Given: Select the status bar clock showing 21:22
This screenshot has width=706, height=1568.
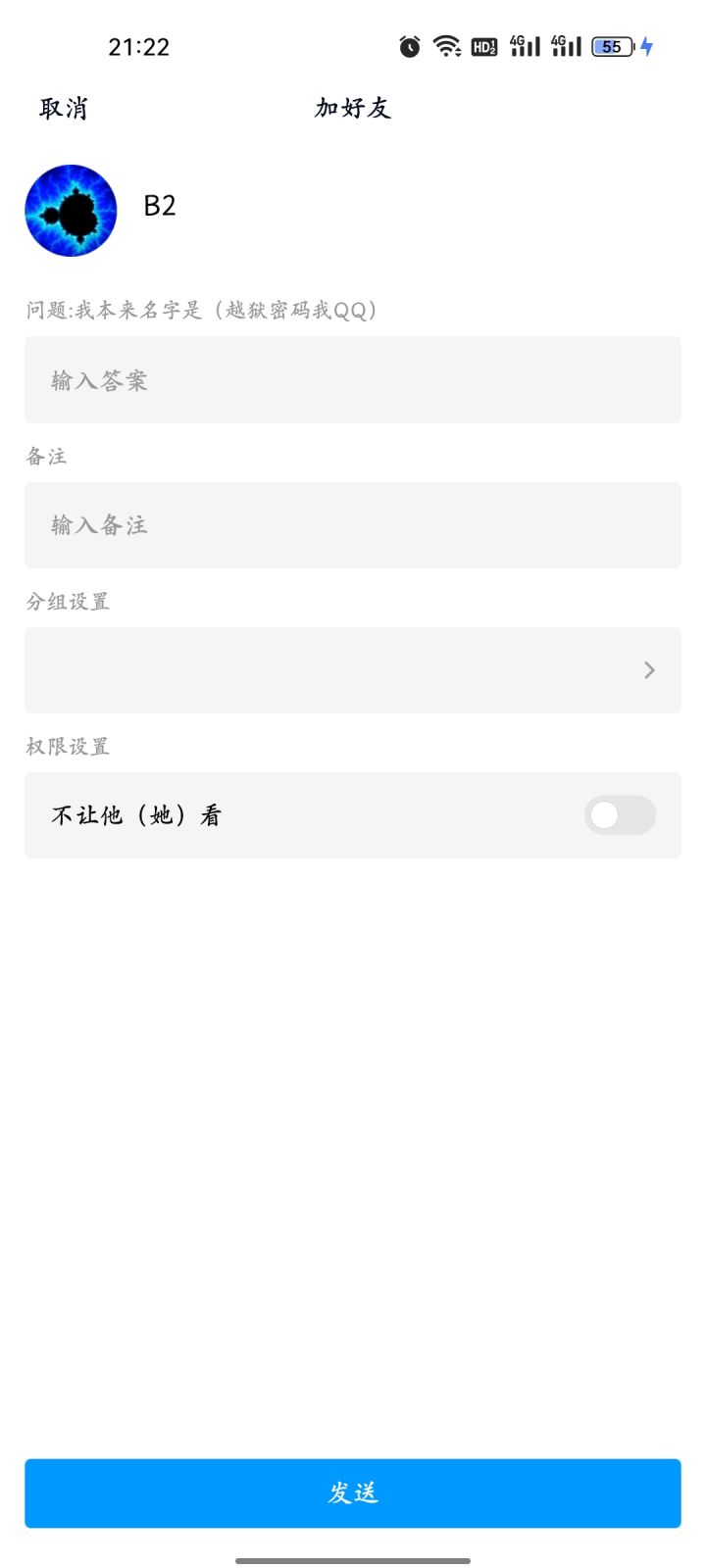Looking at the screenshot, I should tap(140, 45).
